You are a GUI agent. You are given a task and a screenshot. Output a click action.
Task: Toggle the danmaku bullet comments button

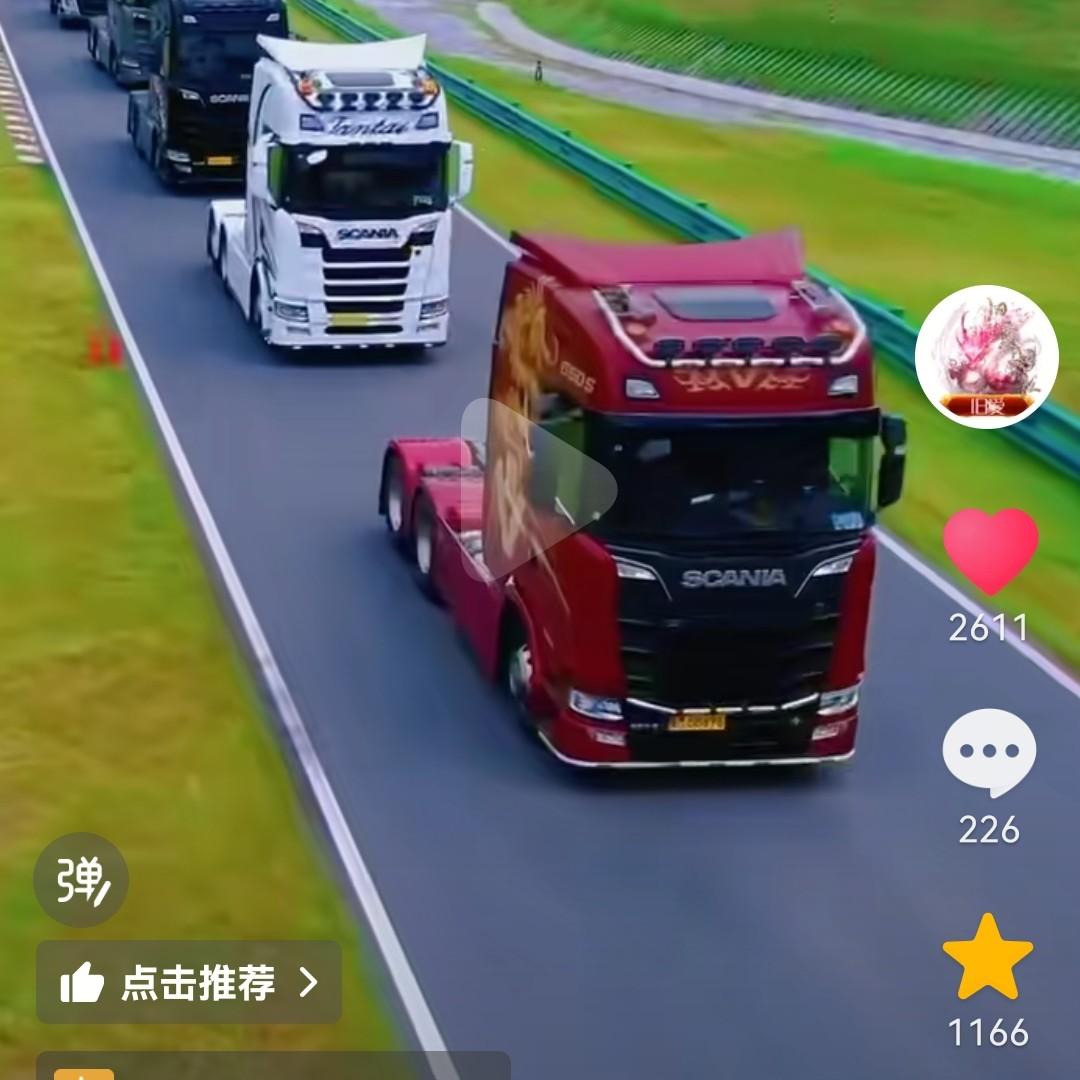[x=81, y=880]
